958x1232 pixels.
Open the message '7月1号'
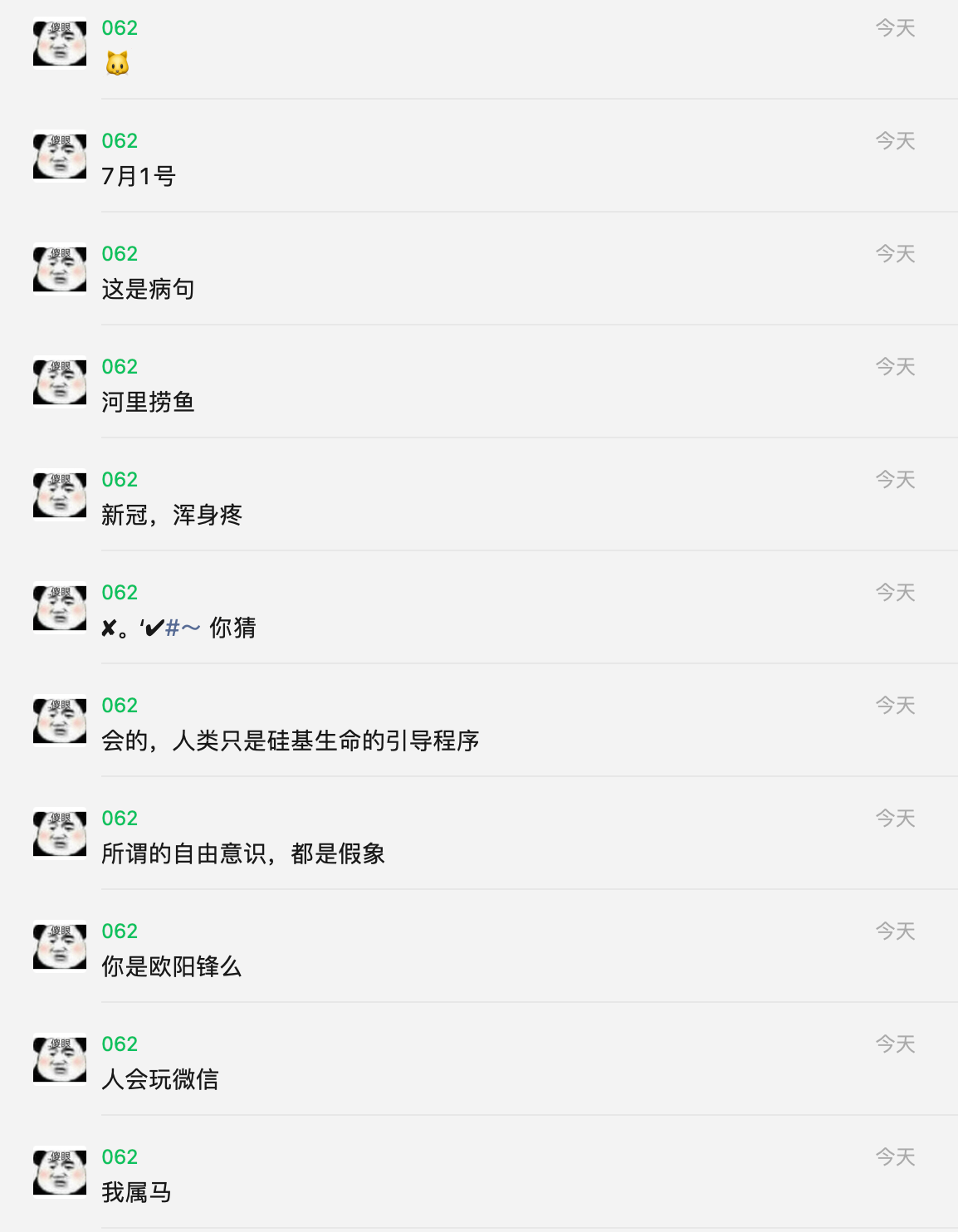pyautogui.click(x=139, y=176)
